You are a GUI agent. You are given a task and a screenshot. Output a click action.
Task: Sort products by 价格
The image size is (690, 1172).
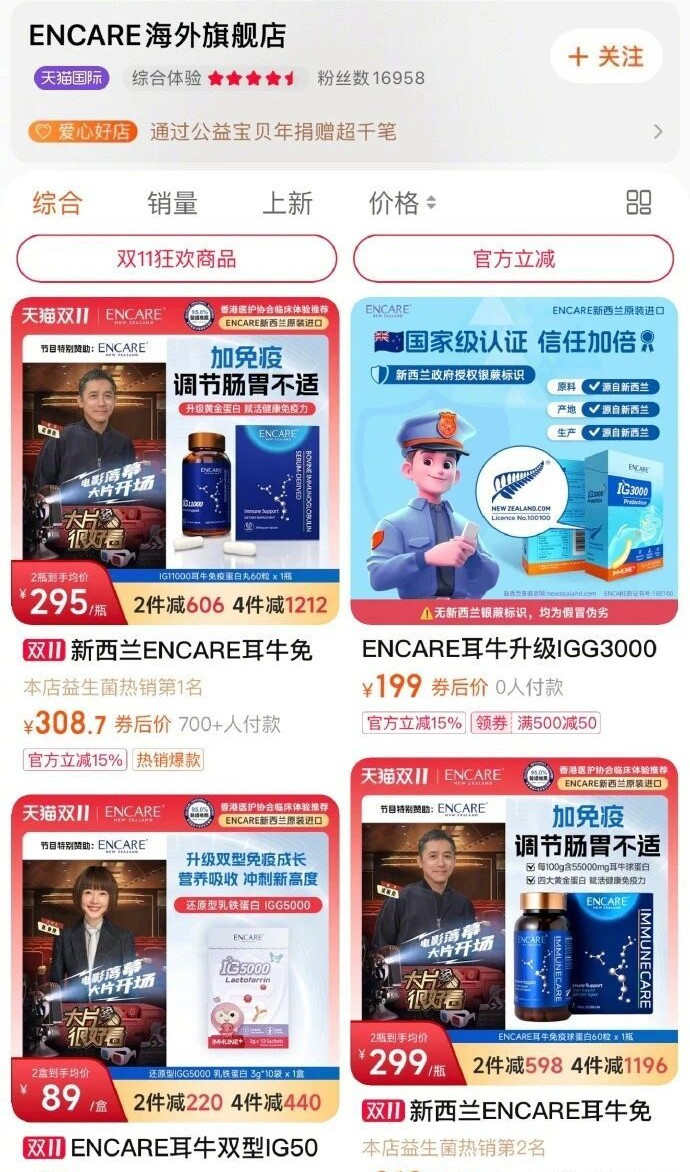coord(402,203)
